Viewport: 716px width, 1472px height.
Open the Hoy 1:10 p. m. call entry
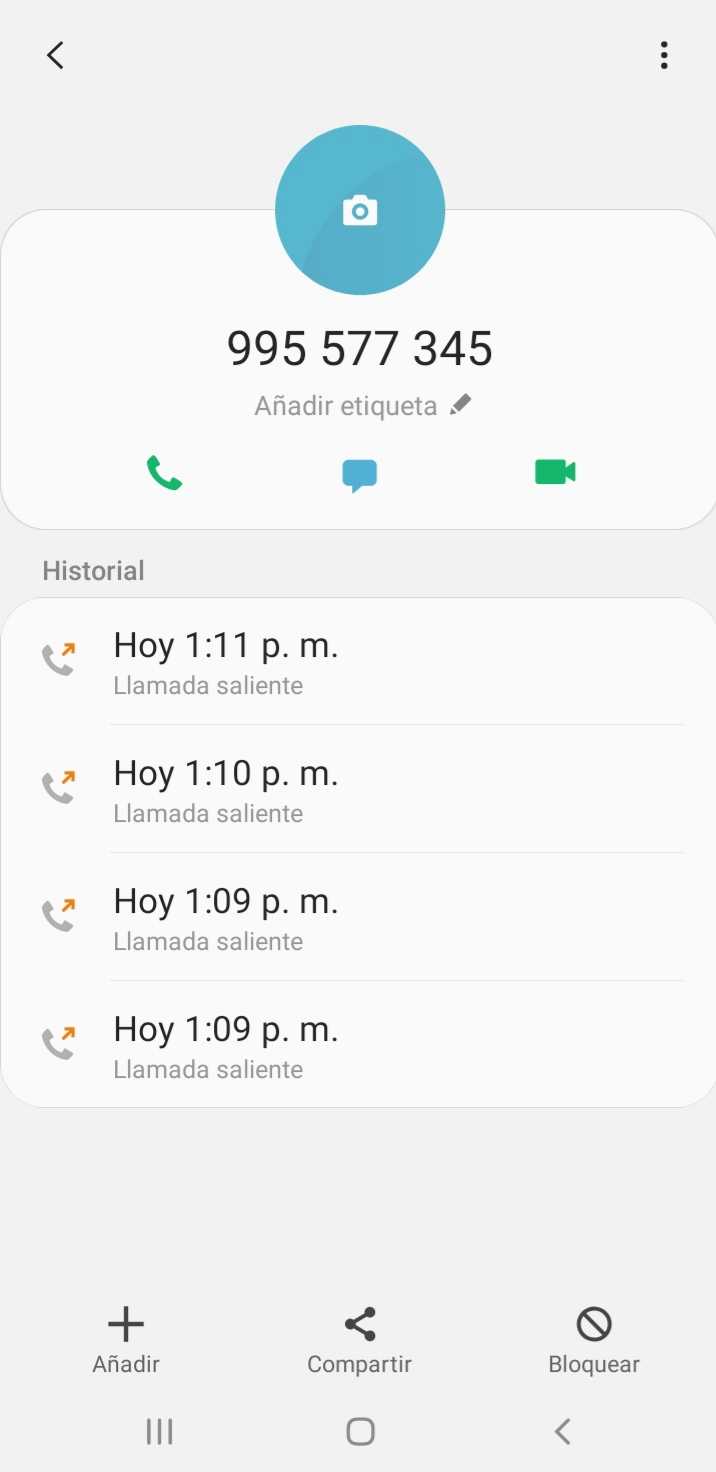(x=360, y=789)
